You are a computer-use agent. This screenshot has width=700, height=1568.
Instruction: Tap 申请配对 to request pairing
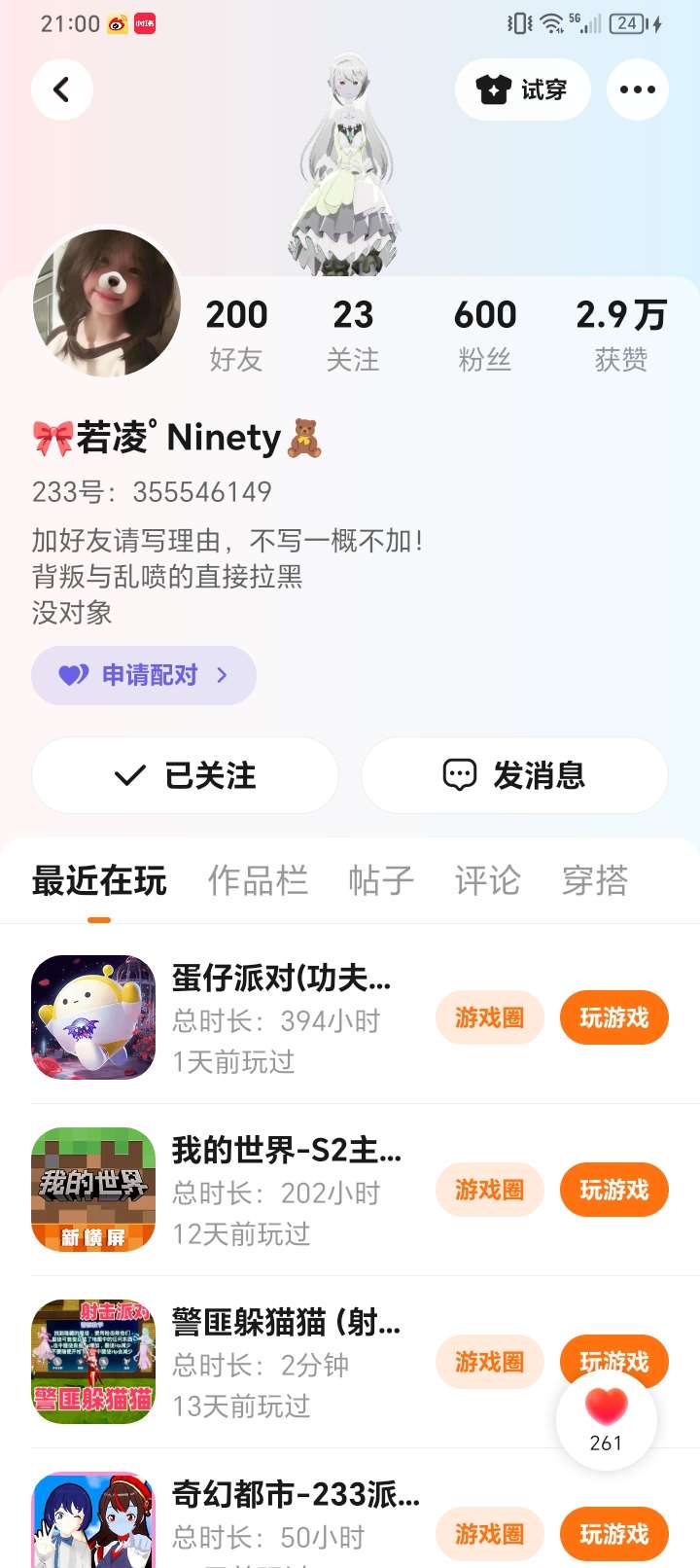pos(144,675)
